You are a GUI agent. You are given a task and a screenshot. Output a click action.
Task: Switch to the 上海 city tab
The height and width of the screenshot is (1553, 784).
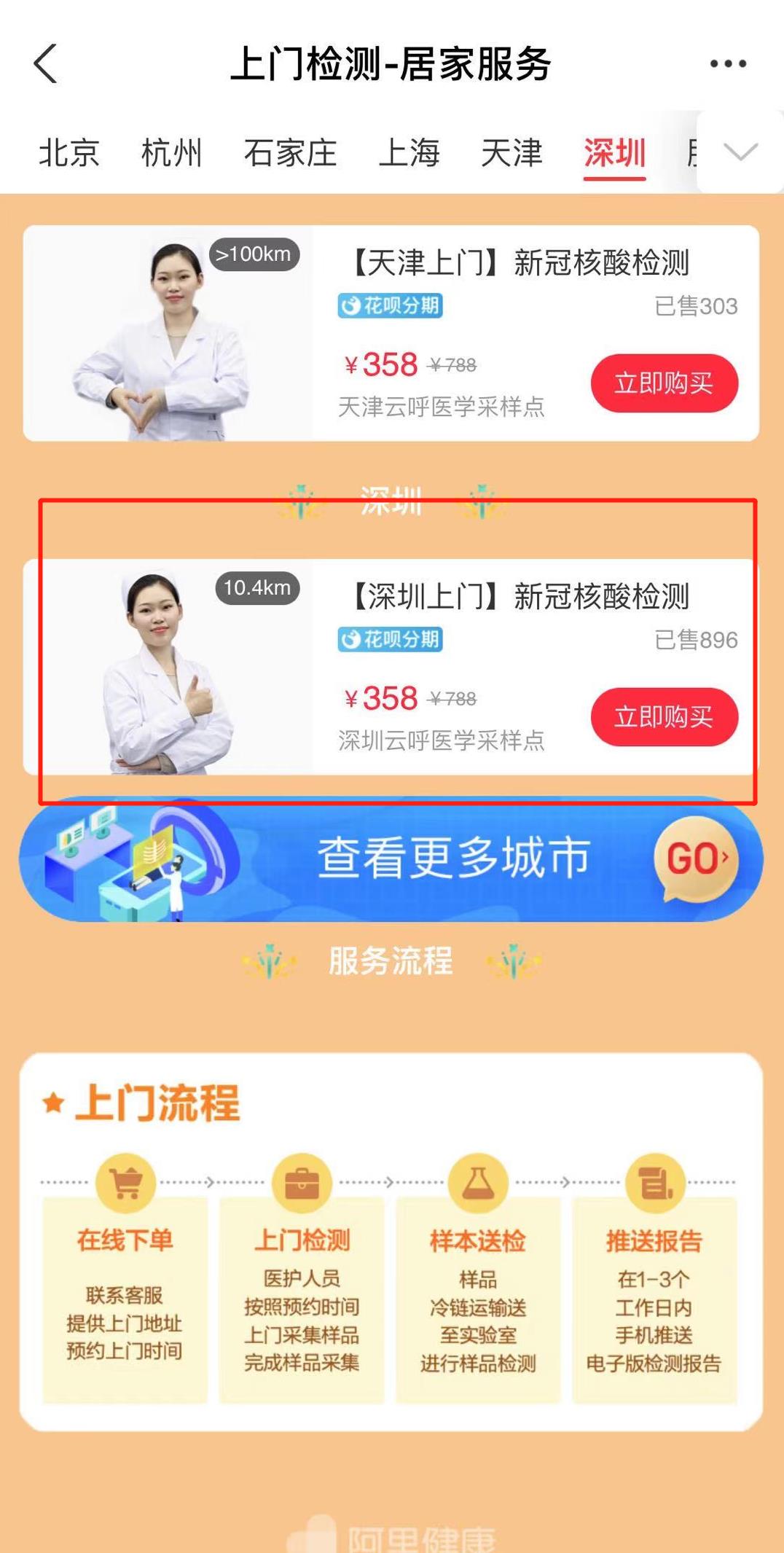[x=409, y=153]
